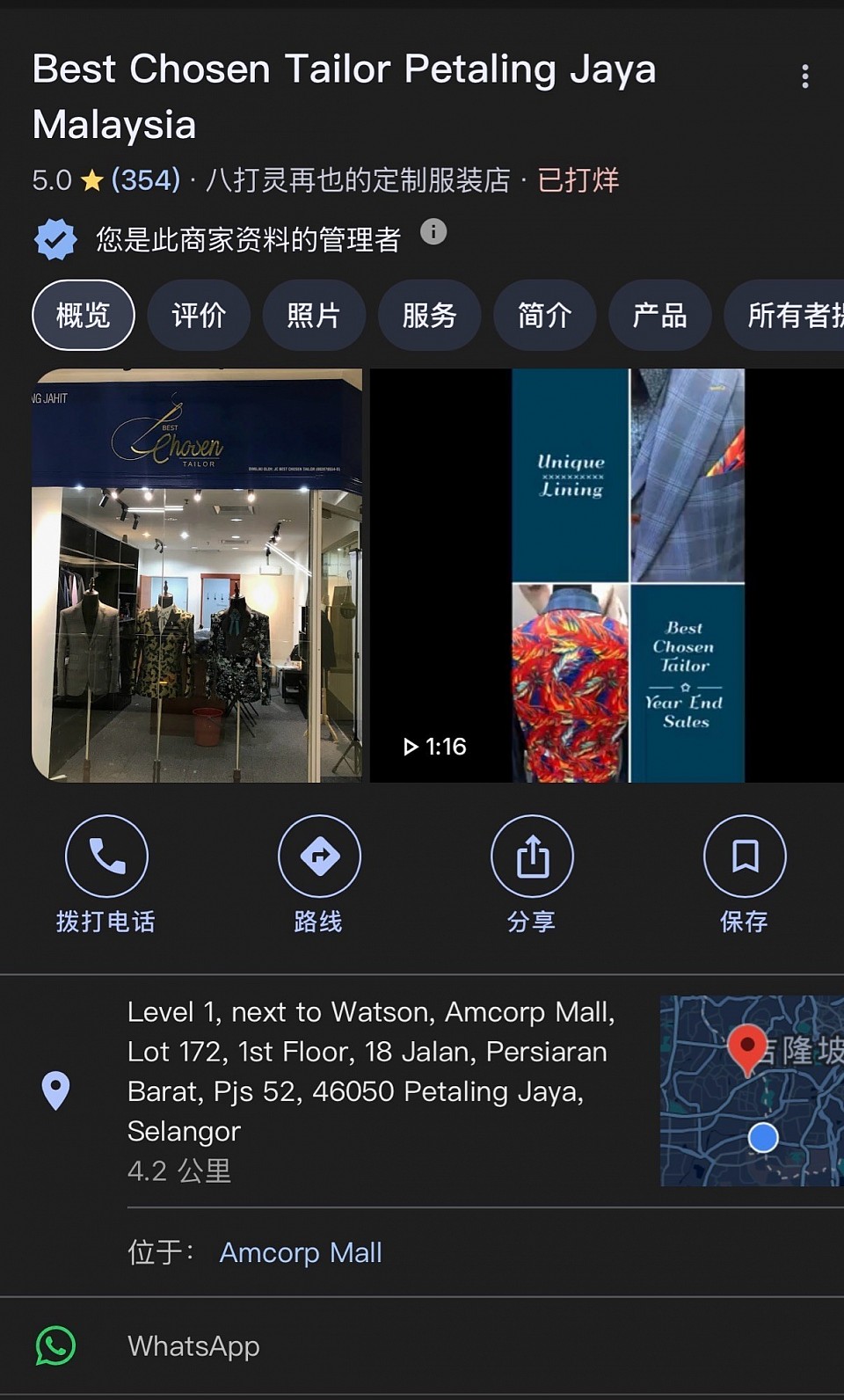Follow the Amcorp Mall link
The height and width of the screenshot is (1400, 844).
tap(301, 1252)
